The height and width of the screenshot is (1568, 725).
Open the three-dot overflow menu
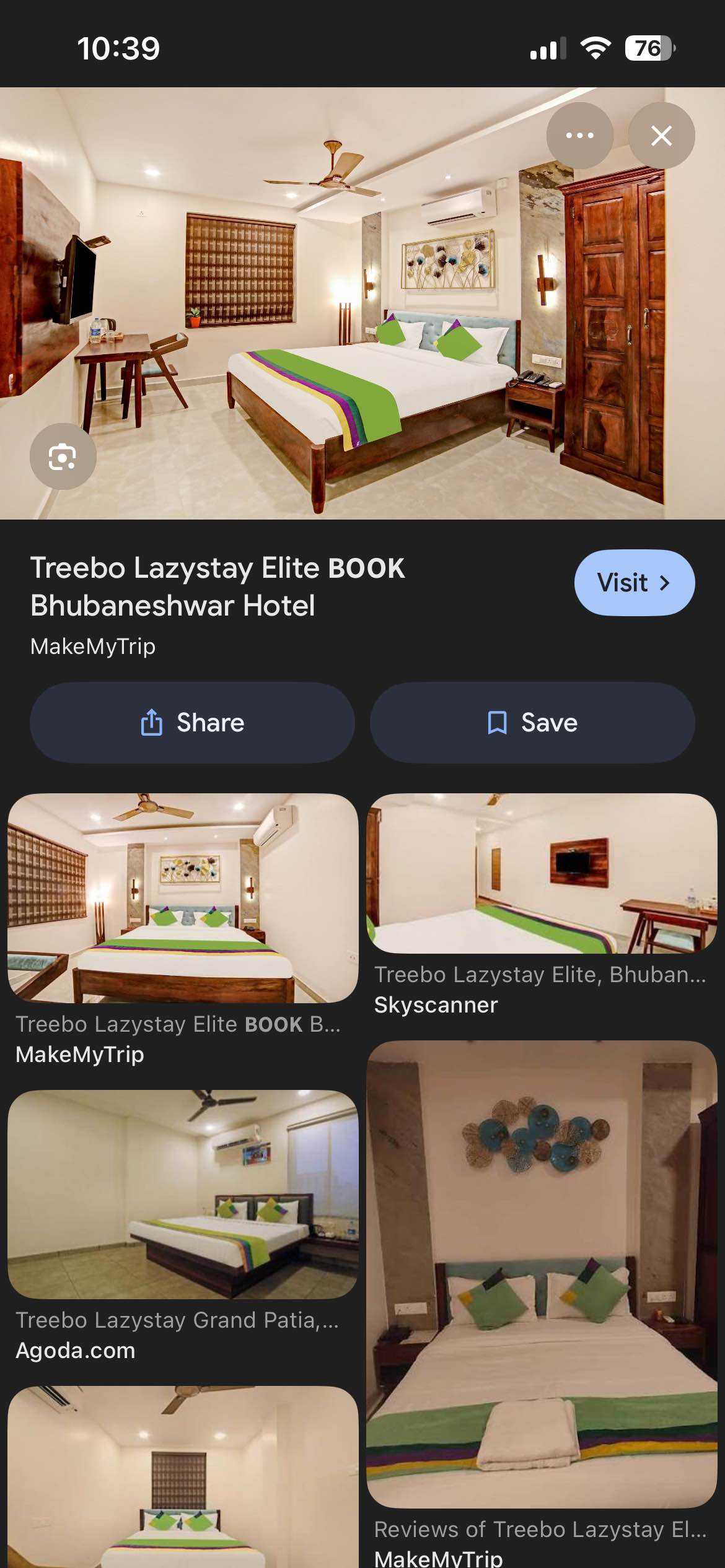click(579, 136)
